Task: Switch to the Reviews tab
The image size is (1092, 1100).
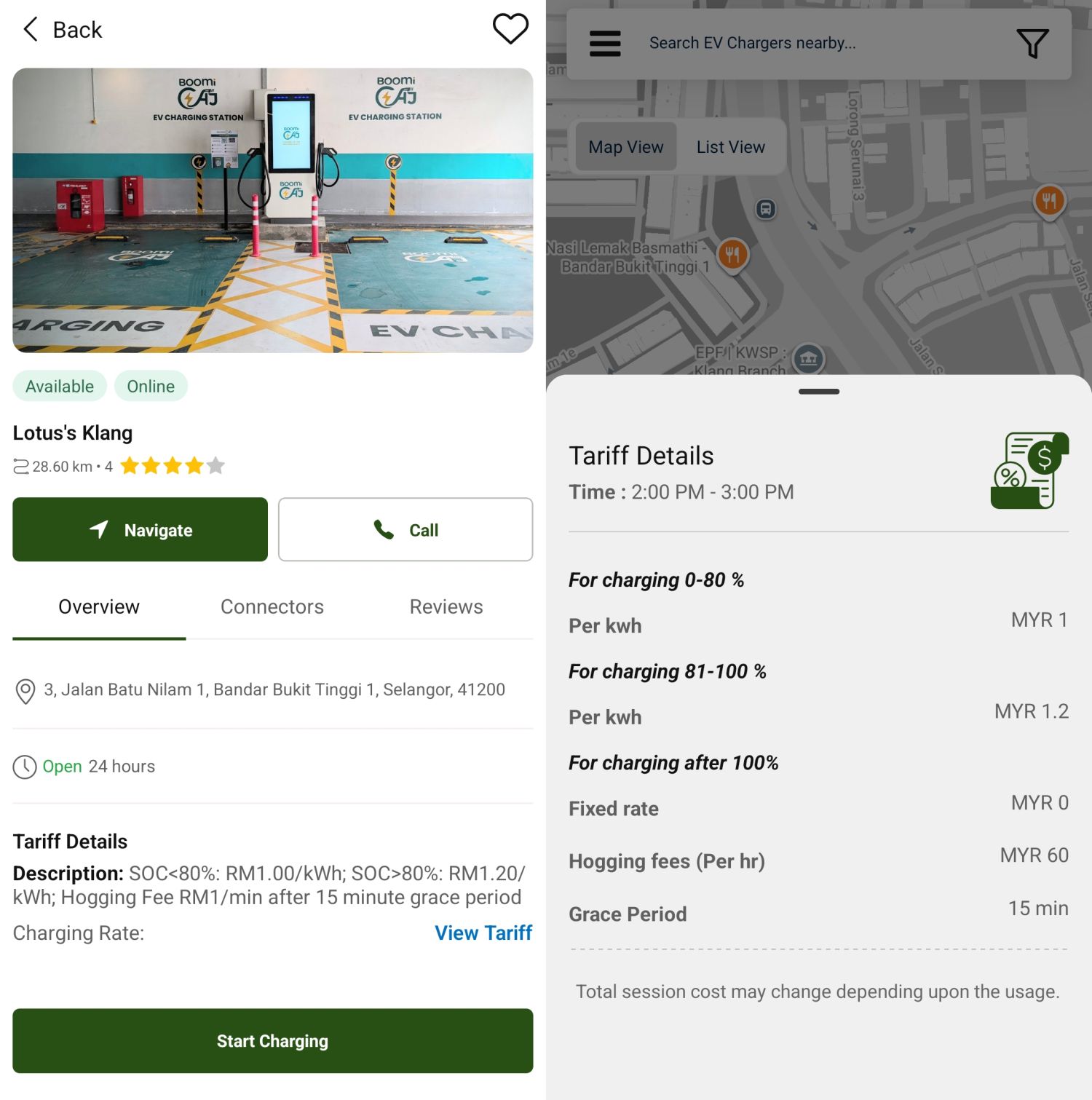Action: pos(446,606)
